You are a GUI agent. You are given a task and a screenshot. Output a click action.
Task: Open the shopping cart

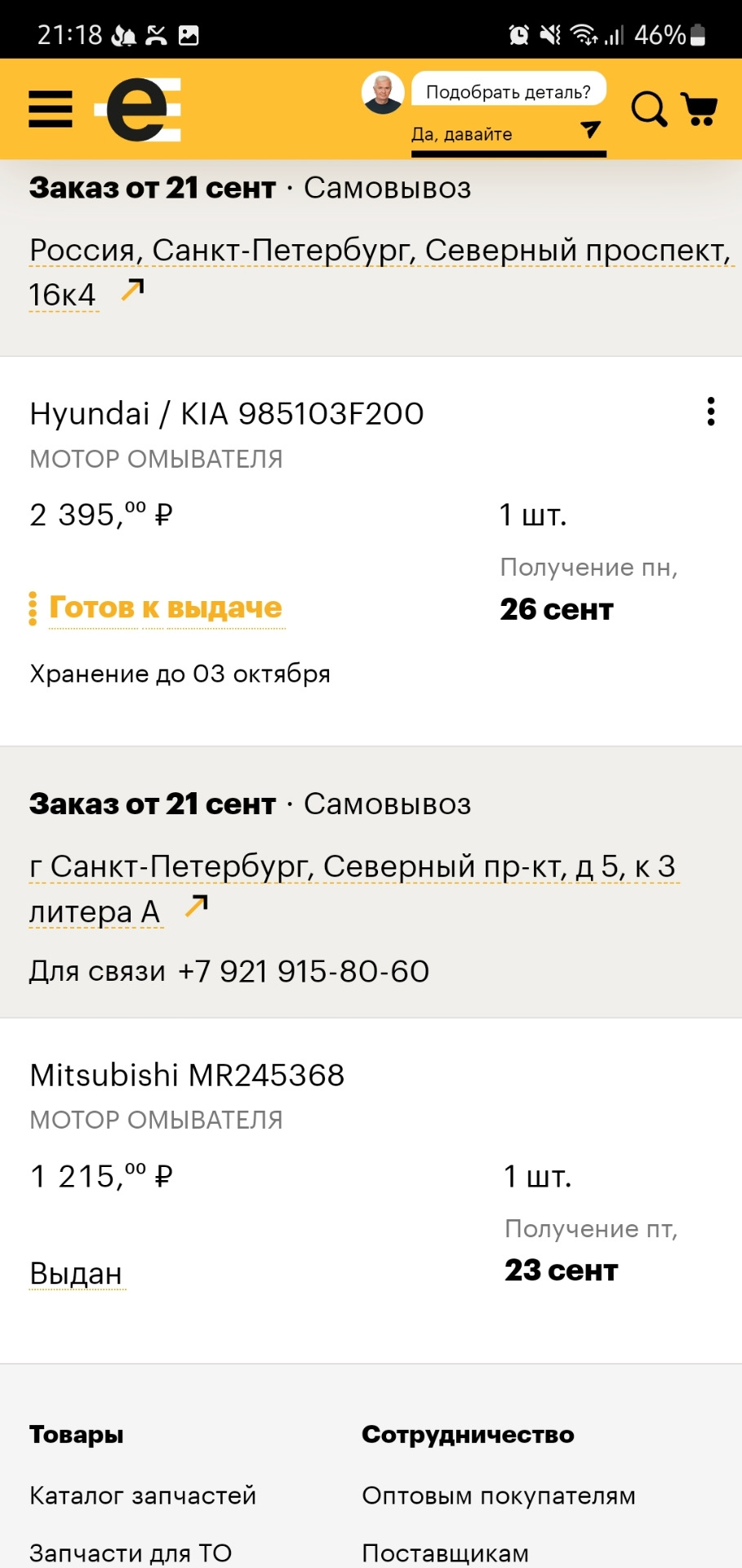(699, 109)
